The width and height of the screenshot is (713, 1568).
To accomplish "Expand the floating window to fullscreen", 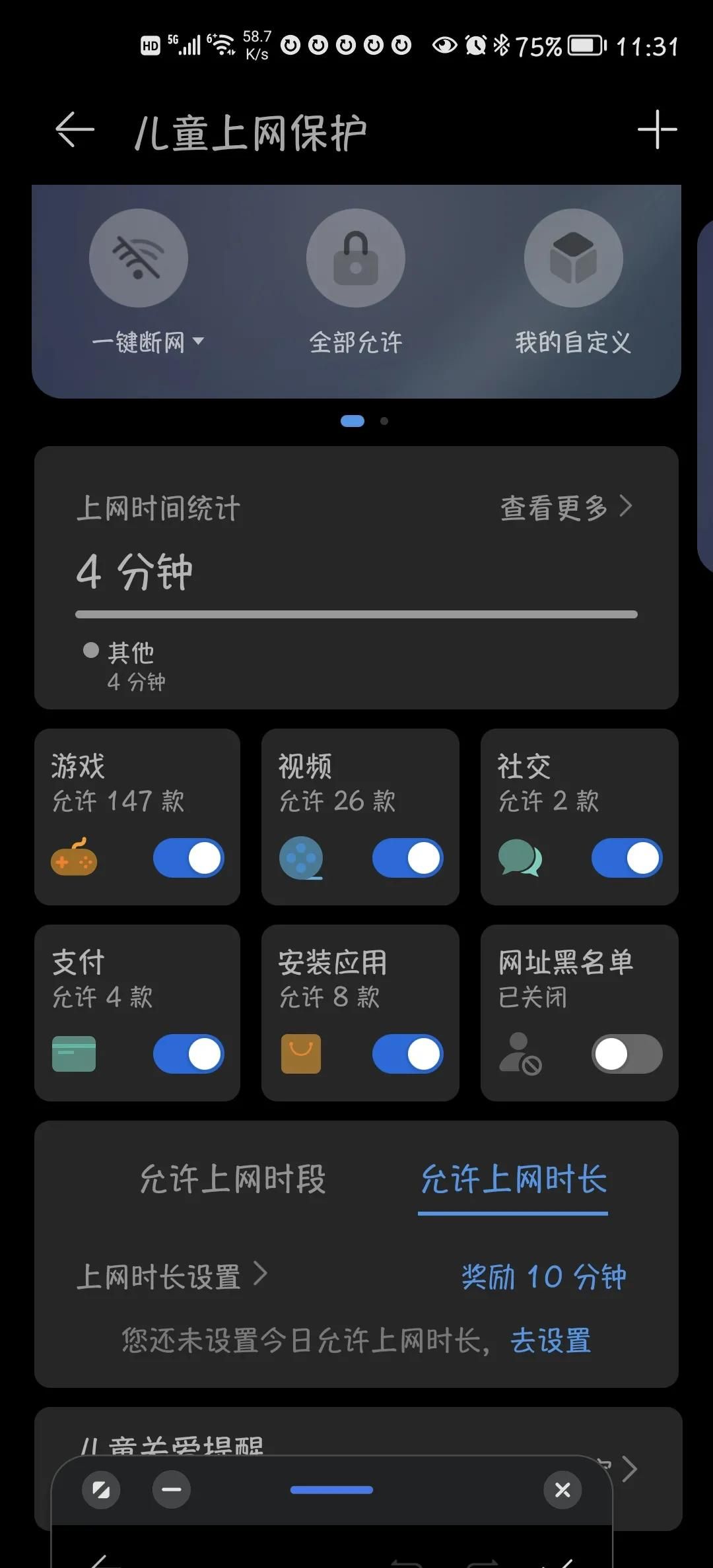I will point(101,1489).
